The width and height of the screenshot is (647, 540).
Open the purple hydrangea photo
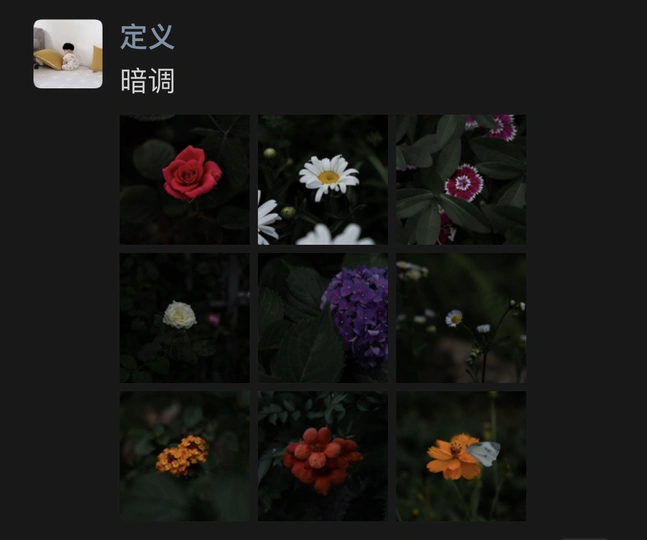323,317
